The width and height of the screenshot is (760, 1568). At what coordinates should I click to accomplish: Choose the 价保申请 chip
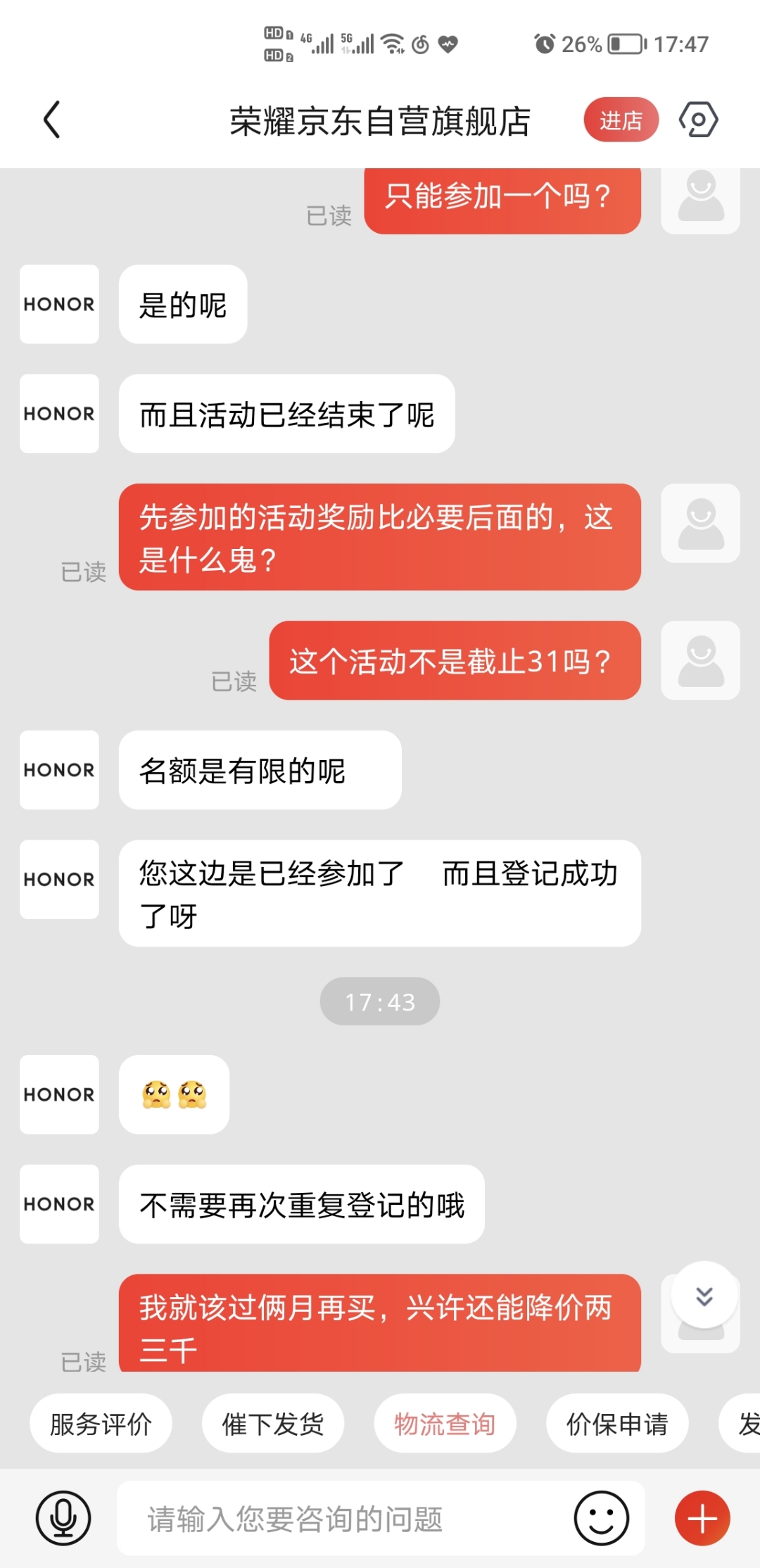click(x=617, y=1424)
